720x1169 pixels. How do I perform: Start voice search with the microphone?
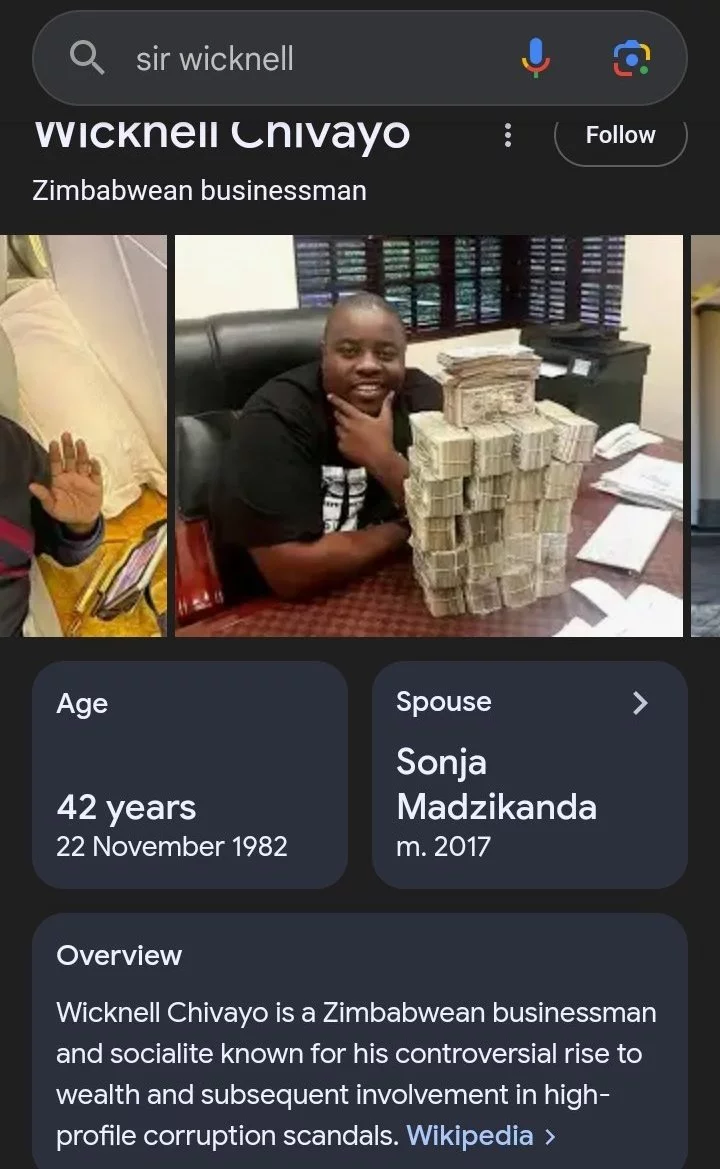[x=536, y=59]
